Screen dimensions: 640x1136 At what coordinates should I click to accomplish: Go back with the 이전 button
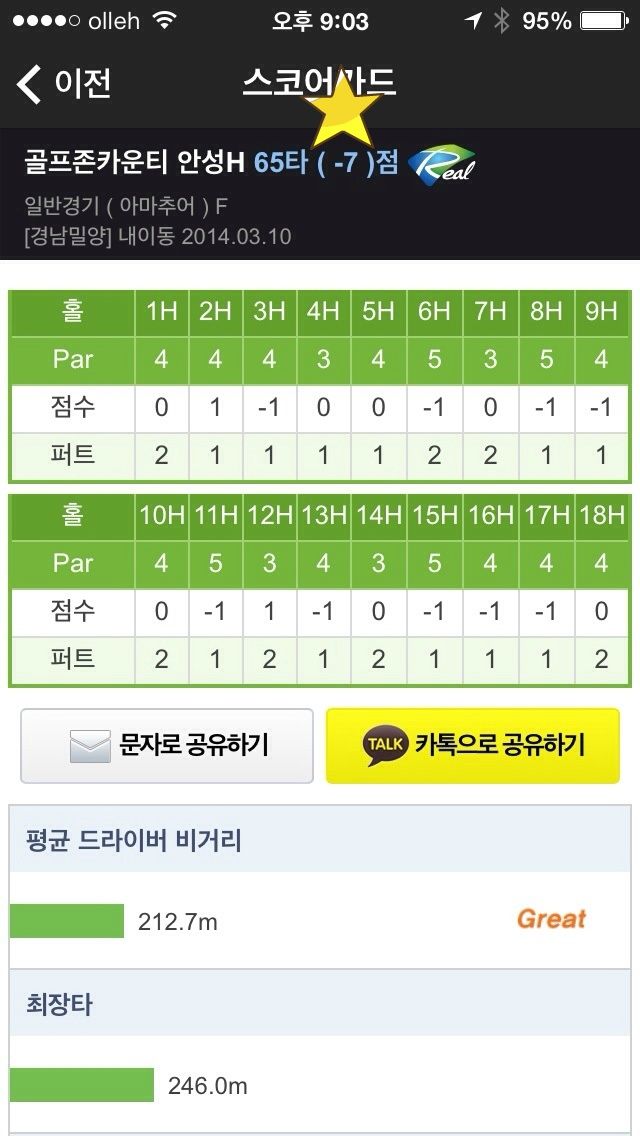pyautogui.click(x=64, y=84)
